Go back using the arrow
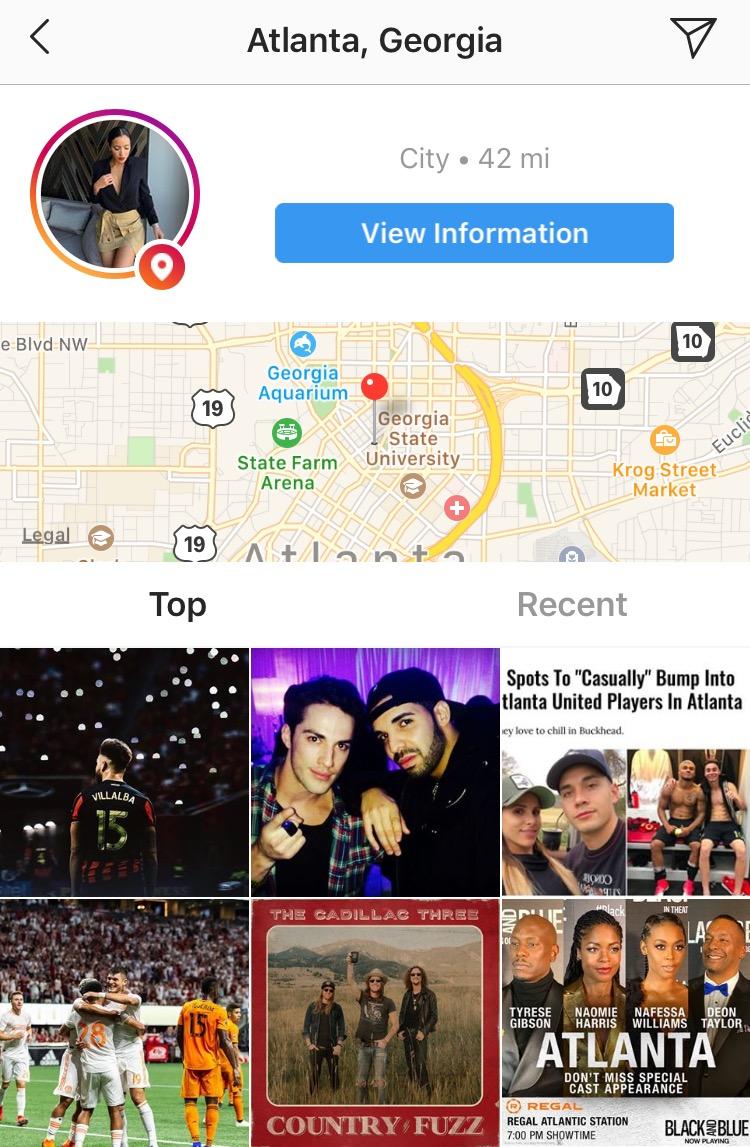 point(40,38)
